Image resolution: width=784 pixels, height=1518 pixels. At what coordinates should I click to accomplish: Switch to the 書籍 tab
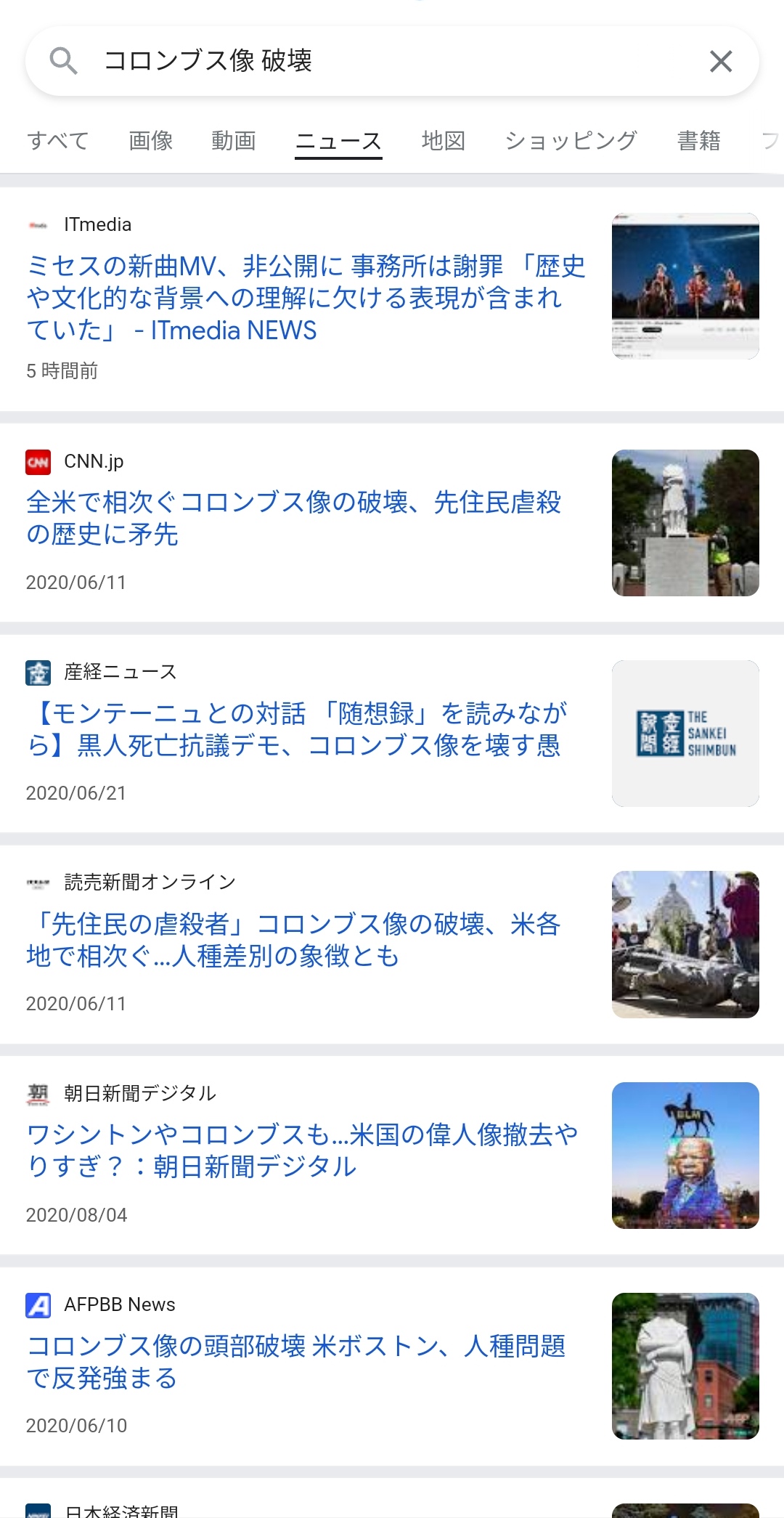(x=698, y=140)
